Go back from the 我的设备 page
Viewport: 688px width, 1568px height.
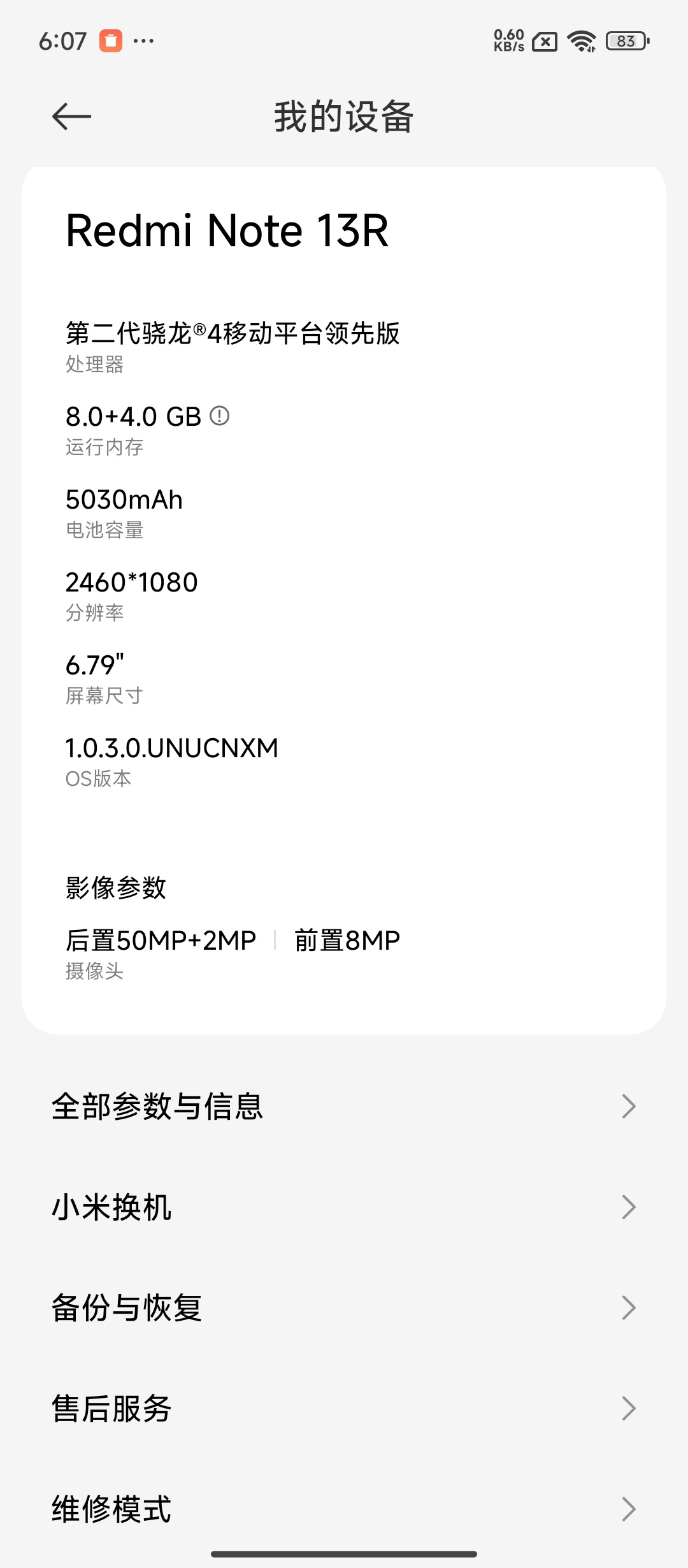(71, 117)
